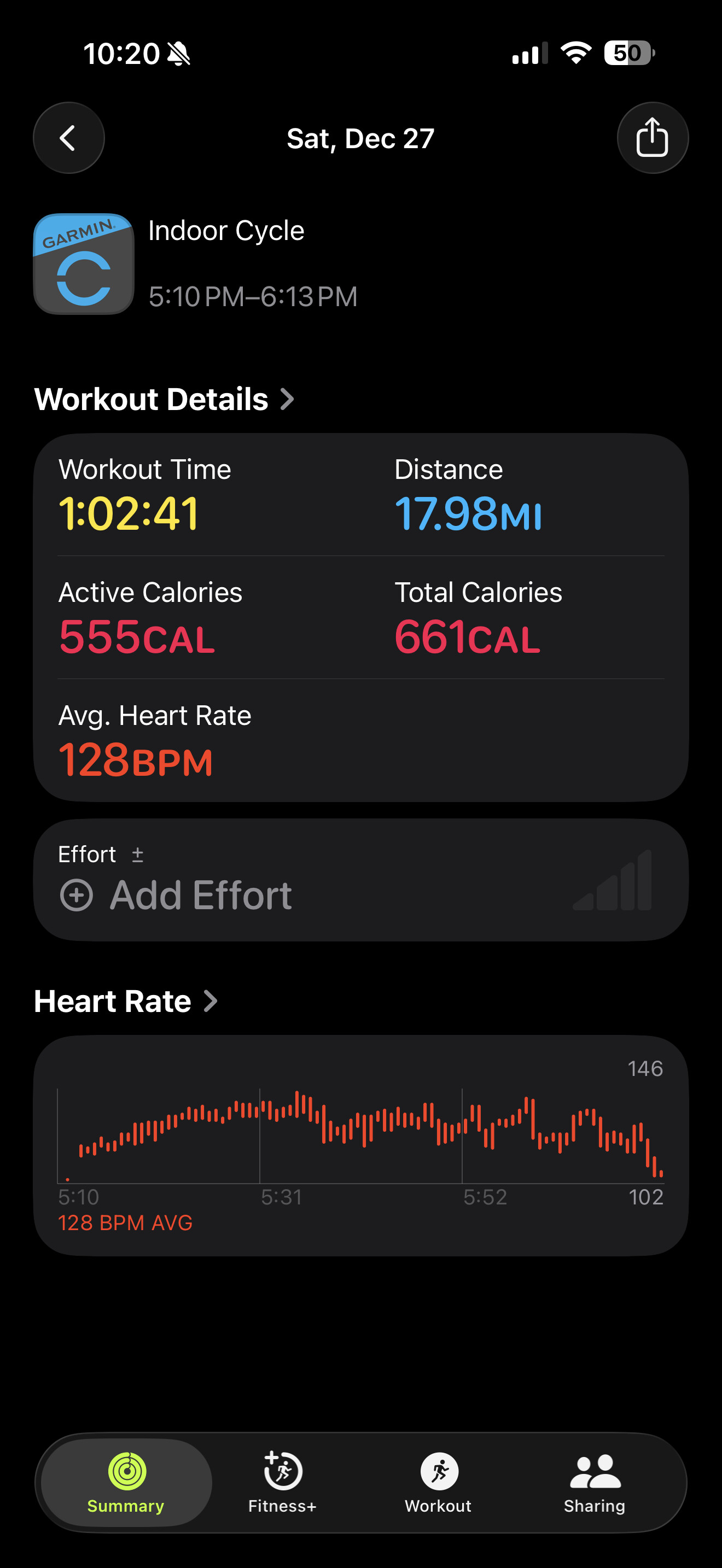Share this Indoor Cycle workout
The width and height of the screenshot is (722, 1568).
pos(652,138)
